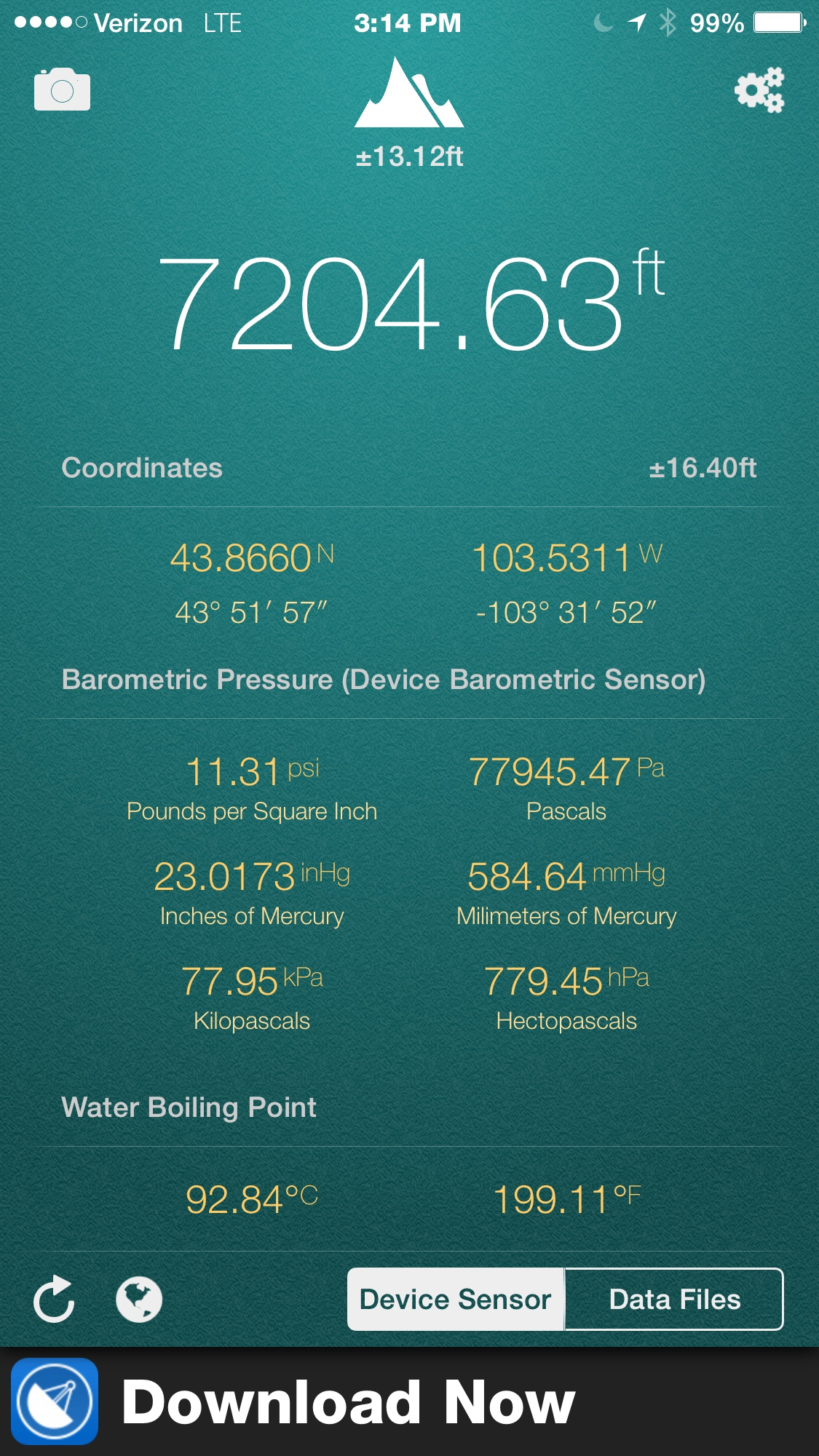Open the settings gears

(759, 90)
